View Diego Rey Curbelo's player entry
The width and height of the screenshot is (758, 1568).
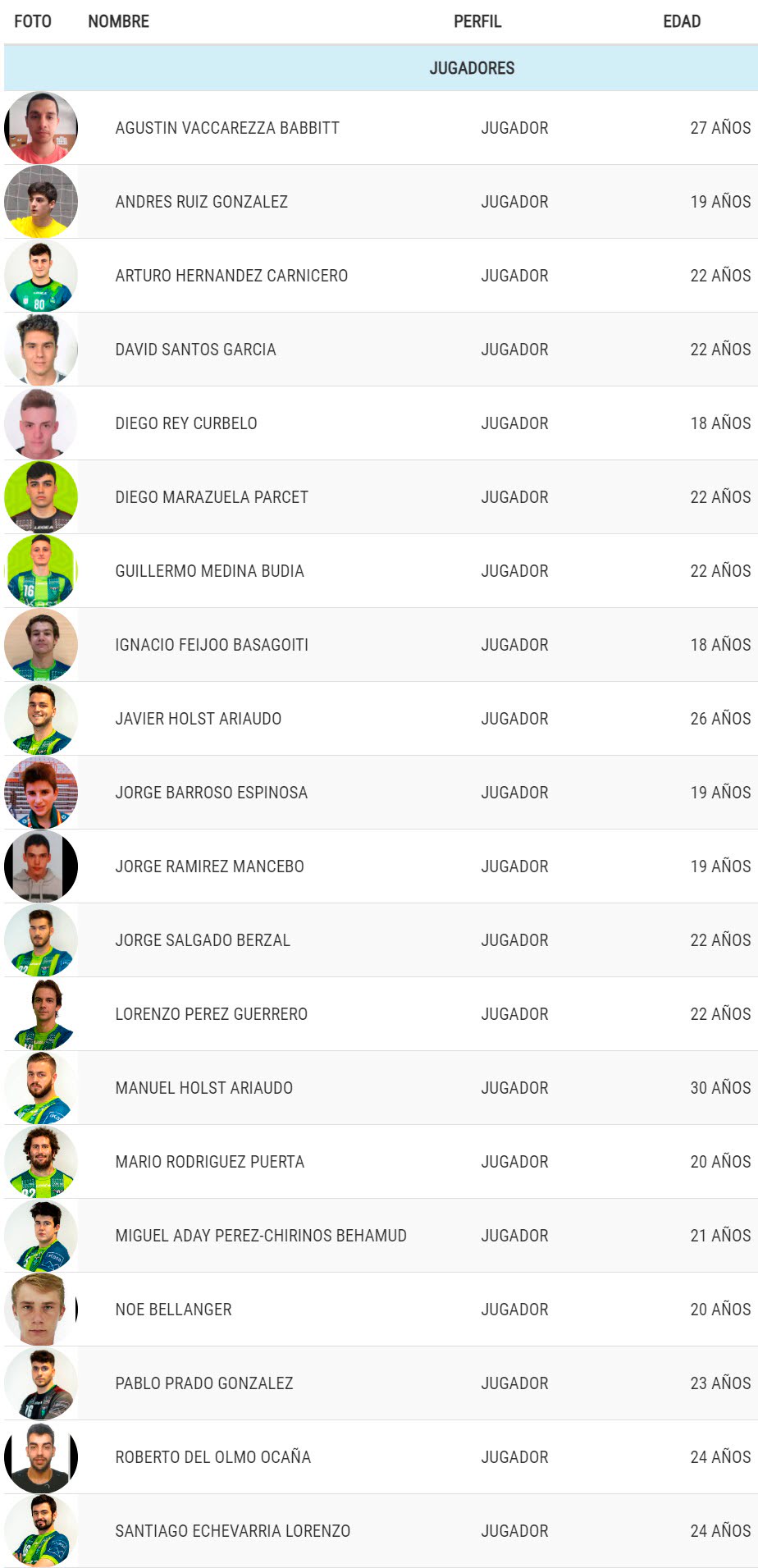pos(381,423)
